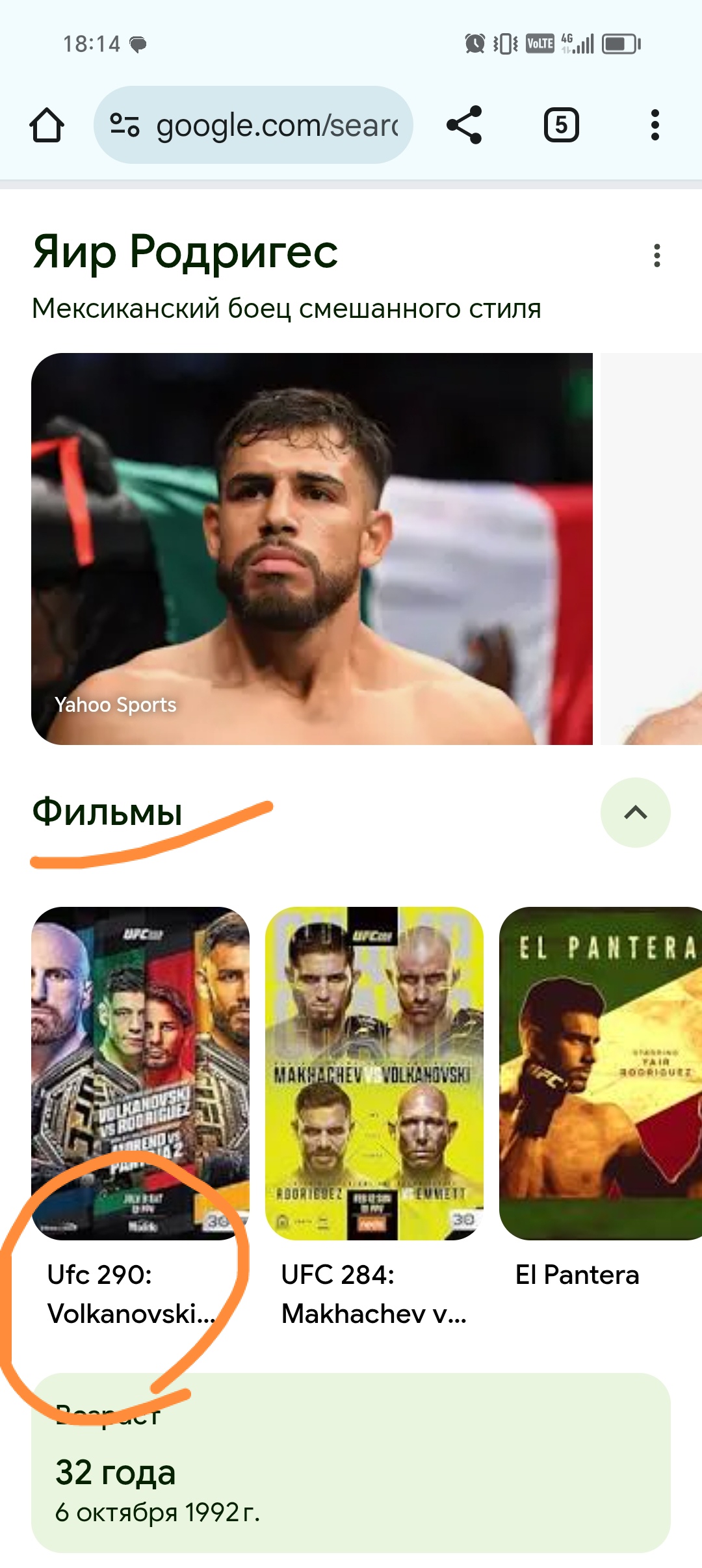Open Ufc 290: Volkanovski card
Screen dimensions: 702x1568
point(140,1118)
